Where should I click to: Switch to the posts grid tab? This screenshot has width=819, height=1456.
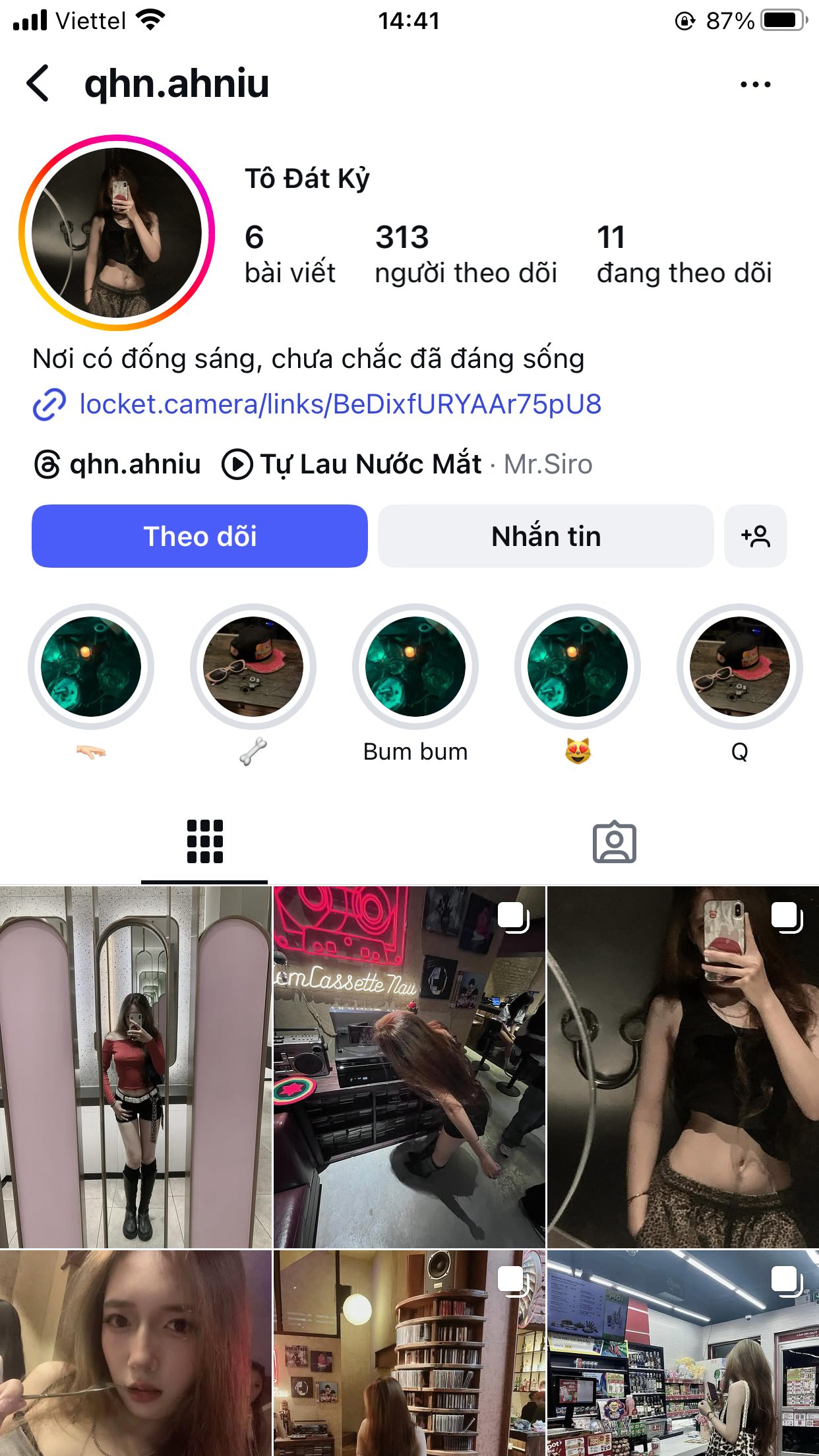click(x=204, y=842)
